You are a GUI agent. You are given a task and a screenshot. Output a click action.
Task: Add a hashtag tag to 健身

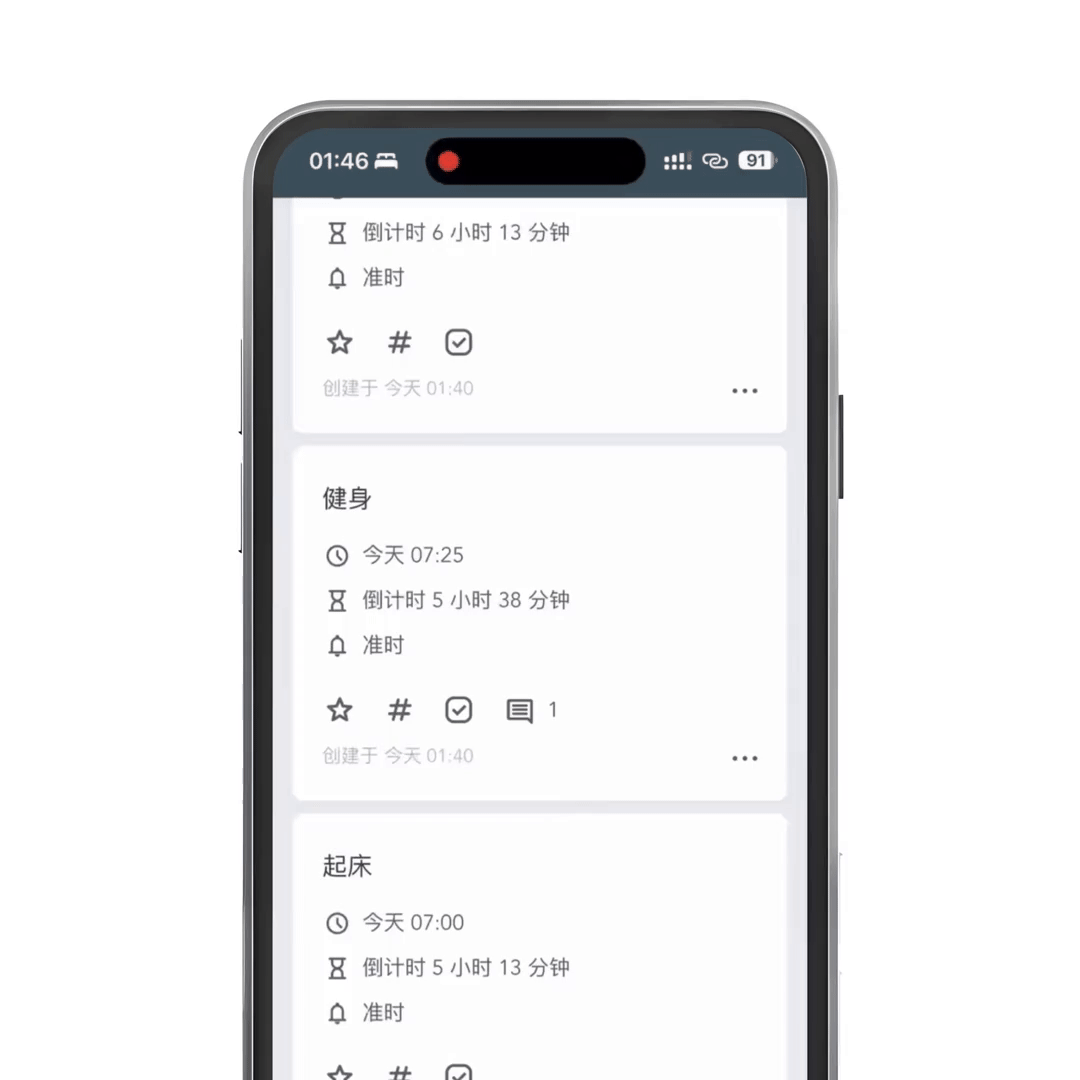(399, 710)
